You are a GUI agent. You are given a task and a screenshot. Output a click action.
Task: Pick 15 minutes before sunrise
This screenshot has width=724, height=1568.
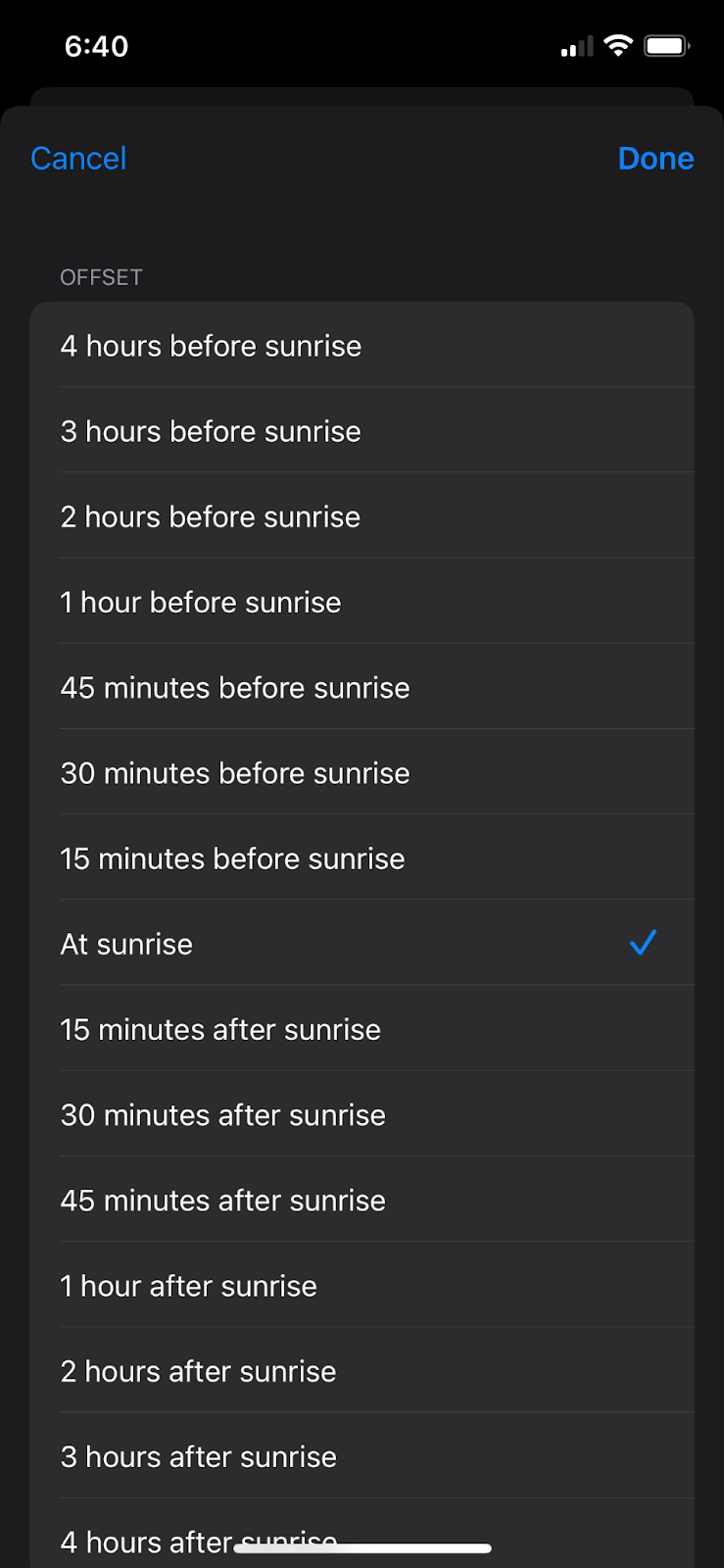coord(232,858)
